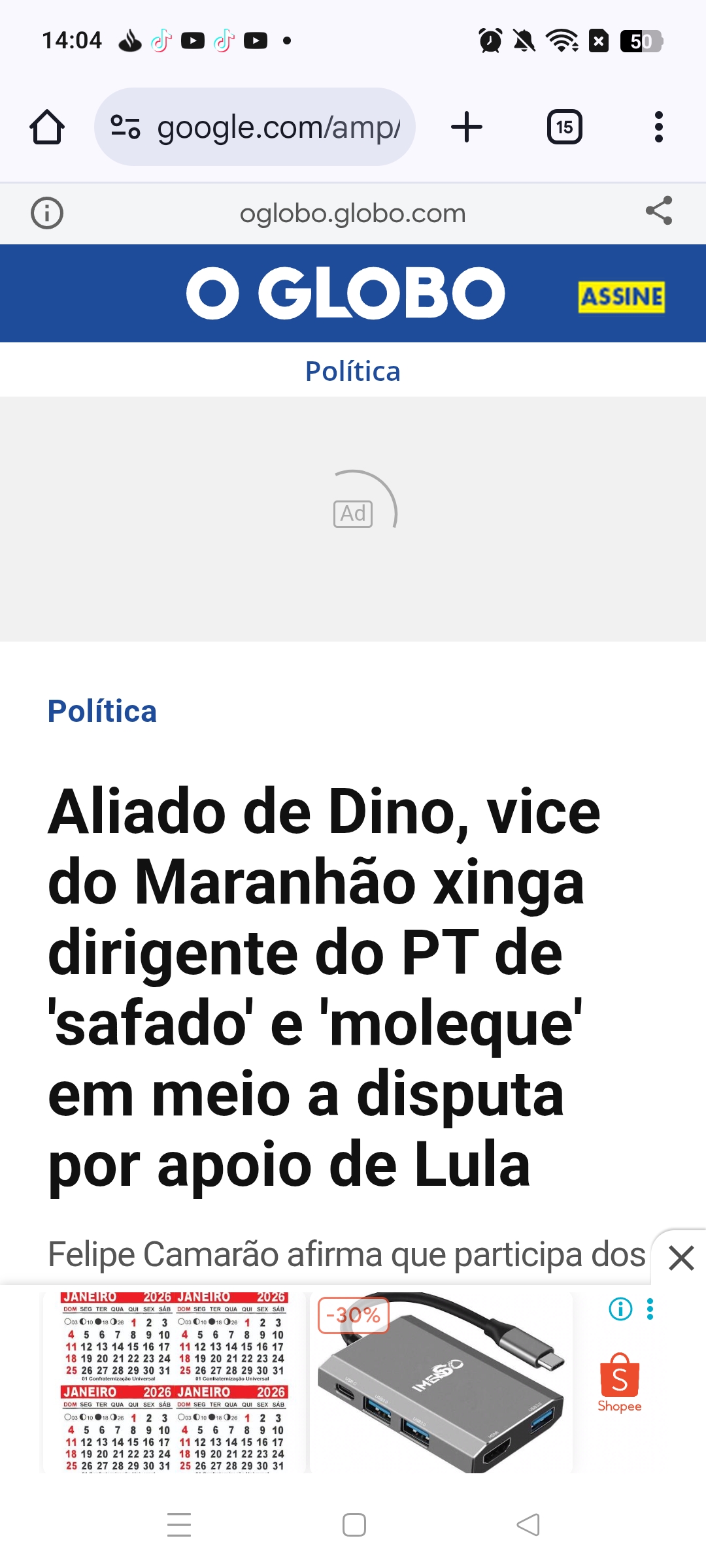Open the browser overflow menu
706x1568 pixels.
tap(658, 127)
